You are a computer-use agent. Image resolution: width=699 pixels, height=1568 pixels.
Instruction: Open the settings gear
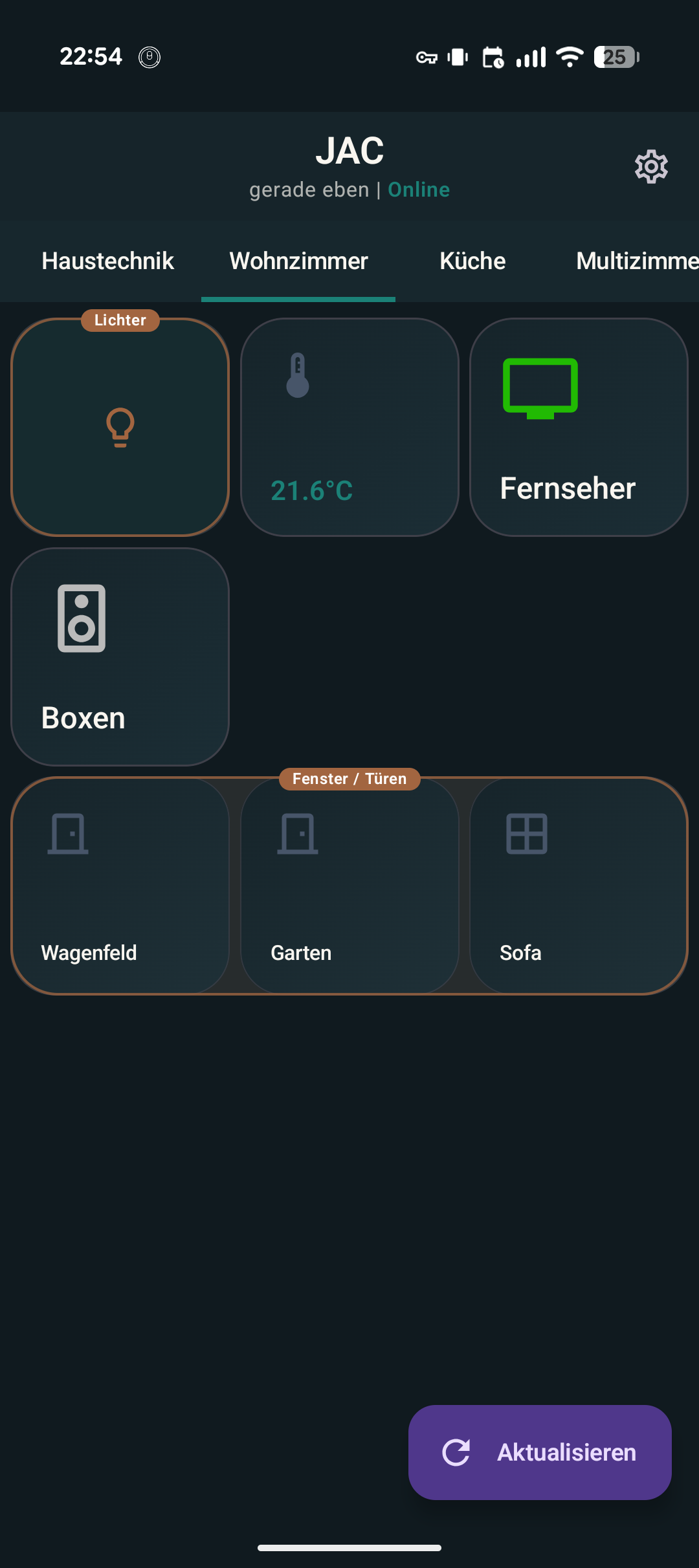651,167
